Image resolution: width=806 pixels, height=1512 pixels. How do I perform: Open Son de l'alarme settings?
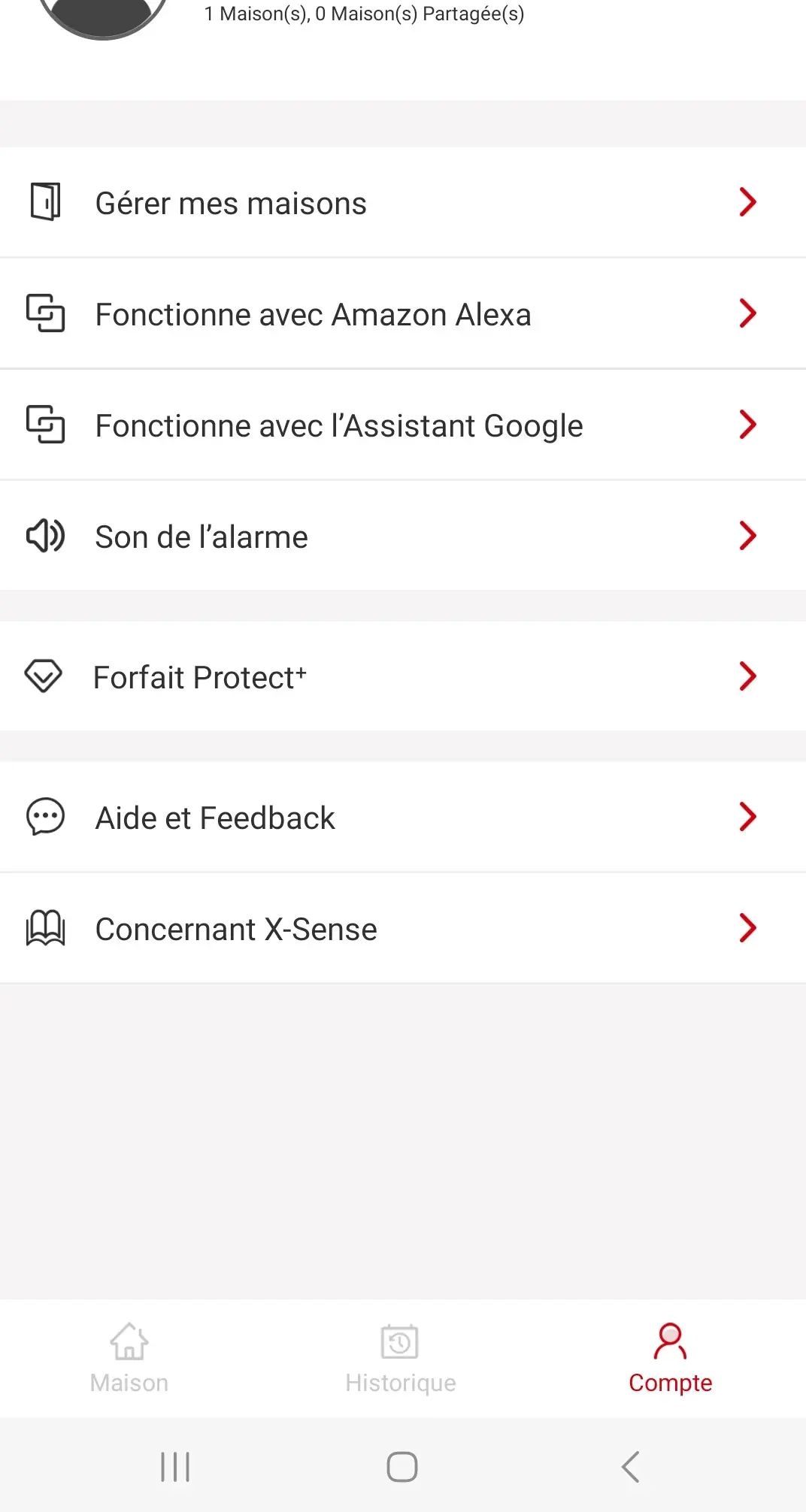[x=403, y=536]
